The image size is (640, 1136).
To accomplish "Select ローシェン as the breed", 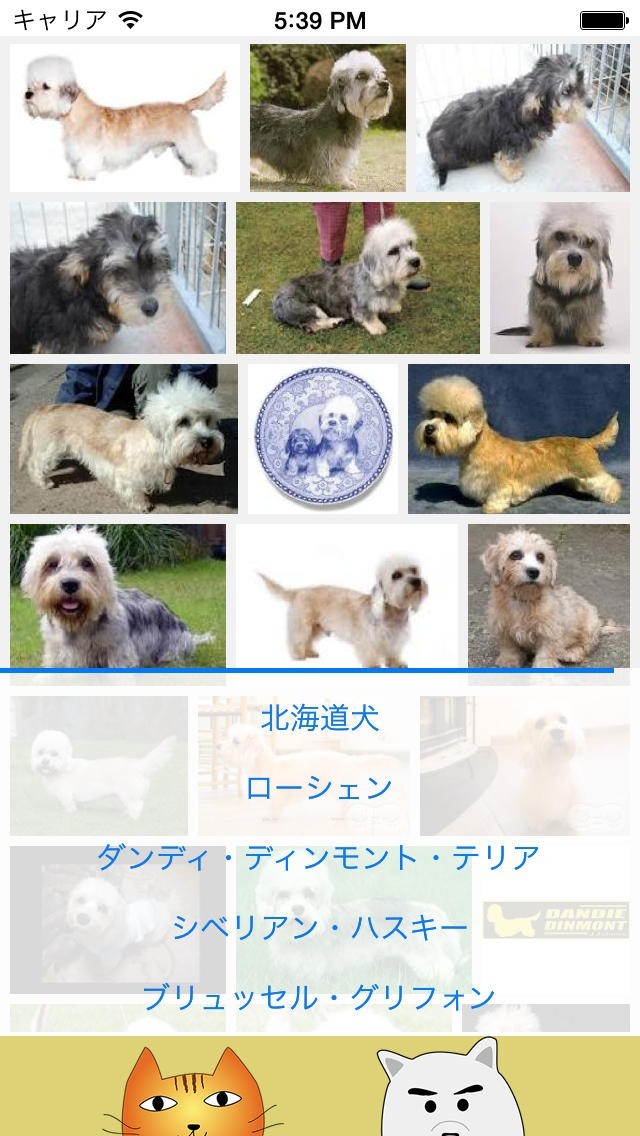I will pos(320,788).
